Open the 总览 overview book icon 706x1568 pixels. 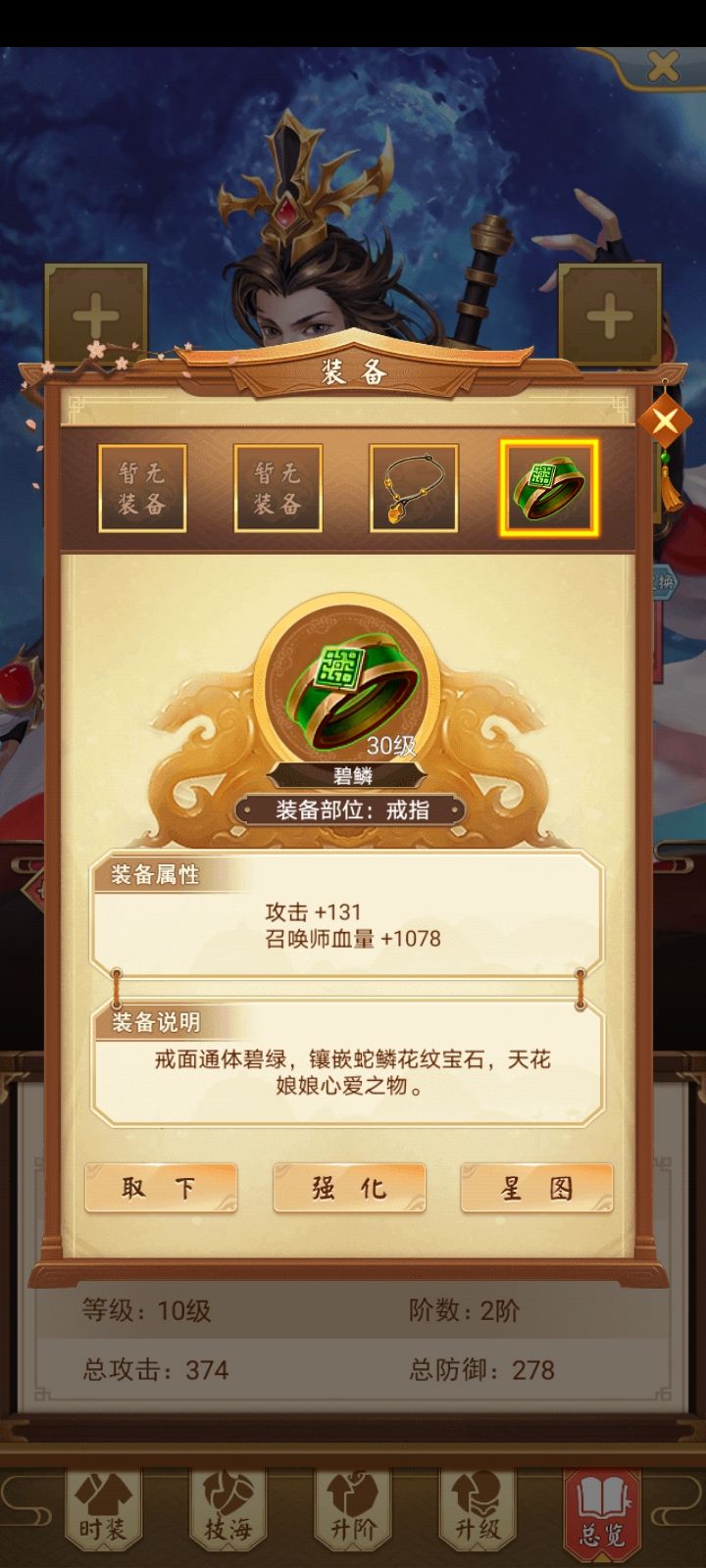pyautogui.click(x=600, y=1509)
